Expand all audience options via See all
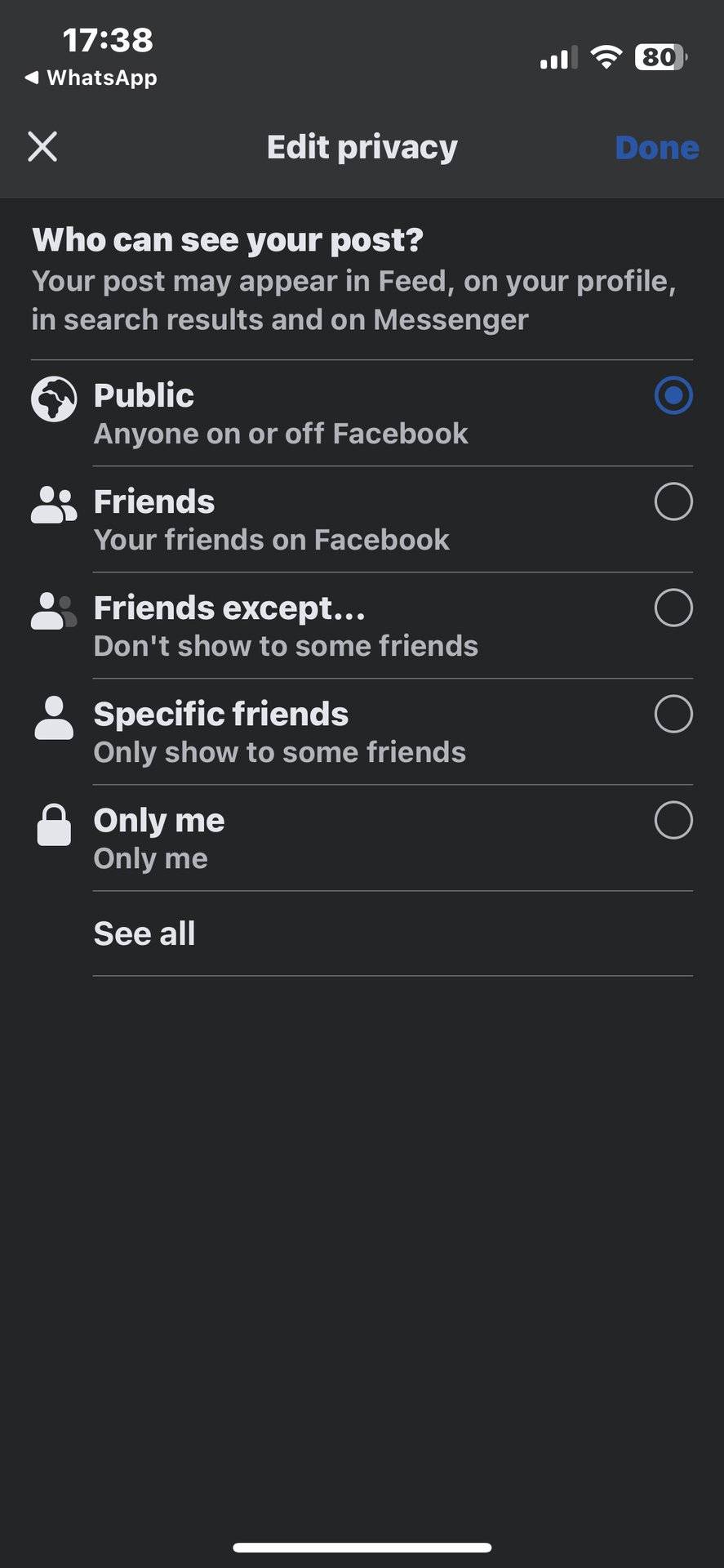Image resolution: width=724 pixels, height=1568 pixels. click(144, 933)
